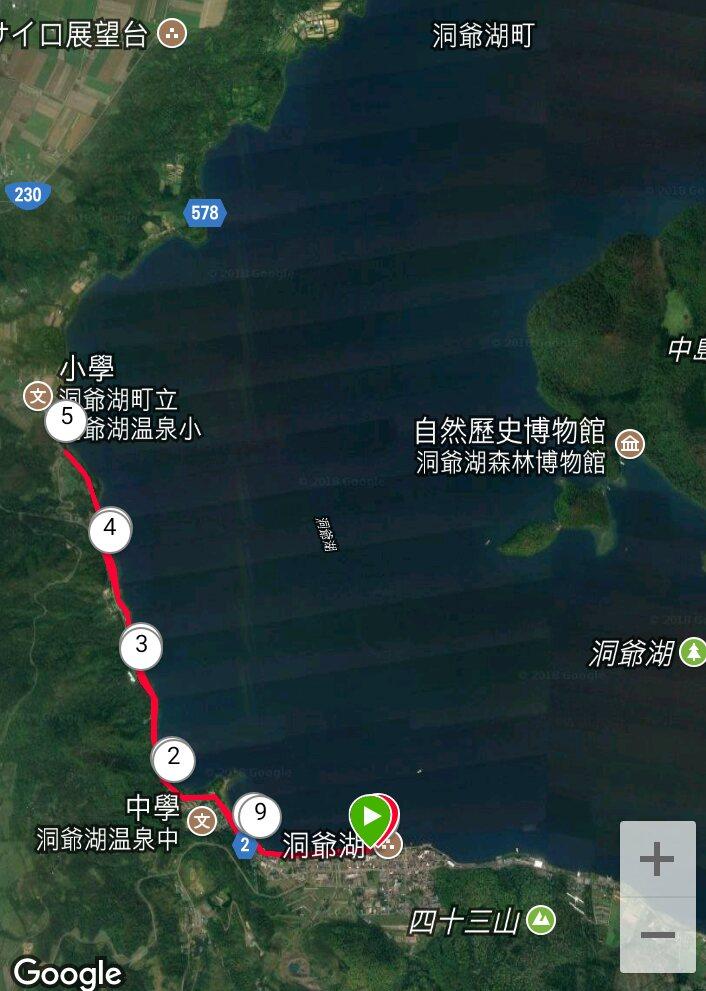The width and height of the screenshot is (706, 991).
Task: Zoom out with the minus button
Action: click(657, 935)
